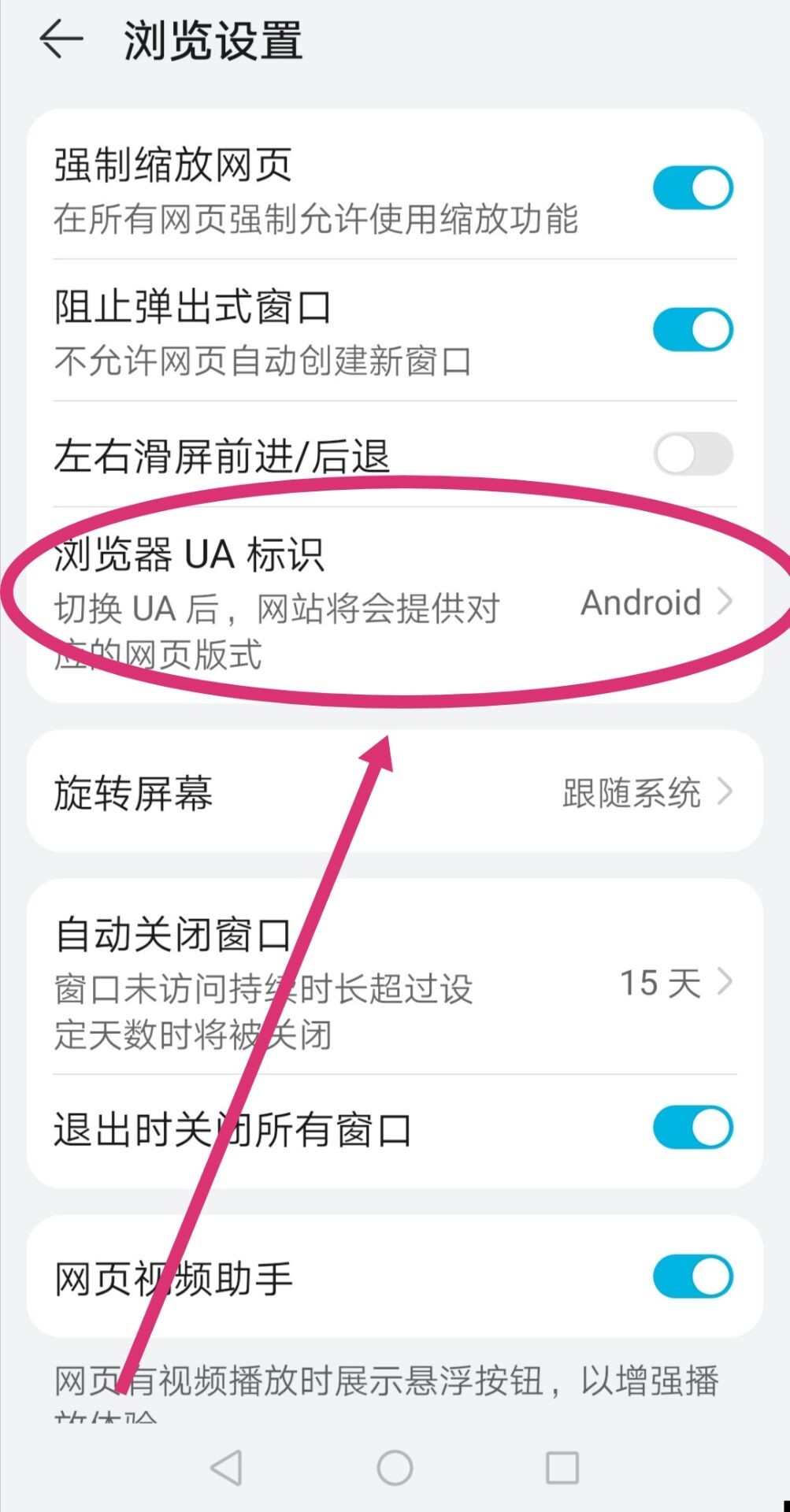
Task: Turn off 退出时关闭所有窗口 toggle
Action: (x=692, y=1127)
